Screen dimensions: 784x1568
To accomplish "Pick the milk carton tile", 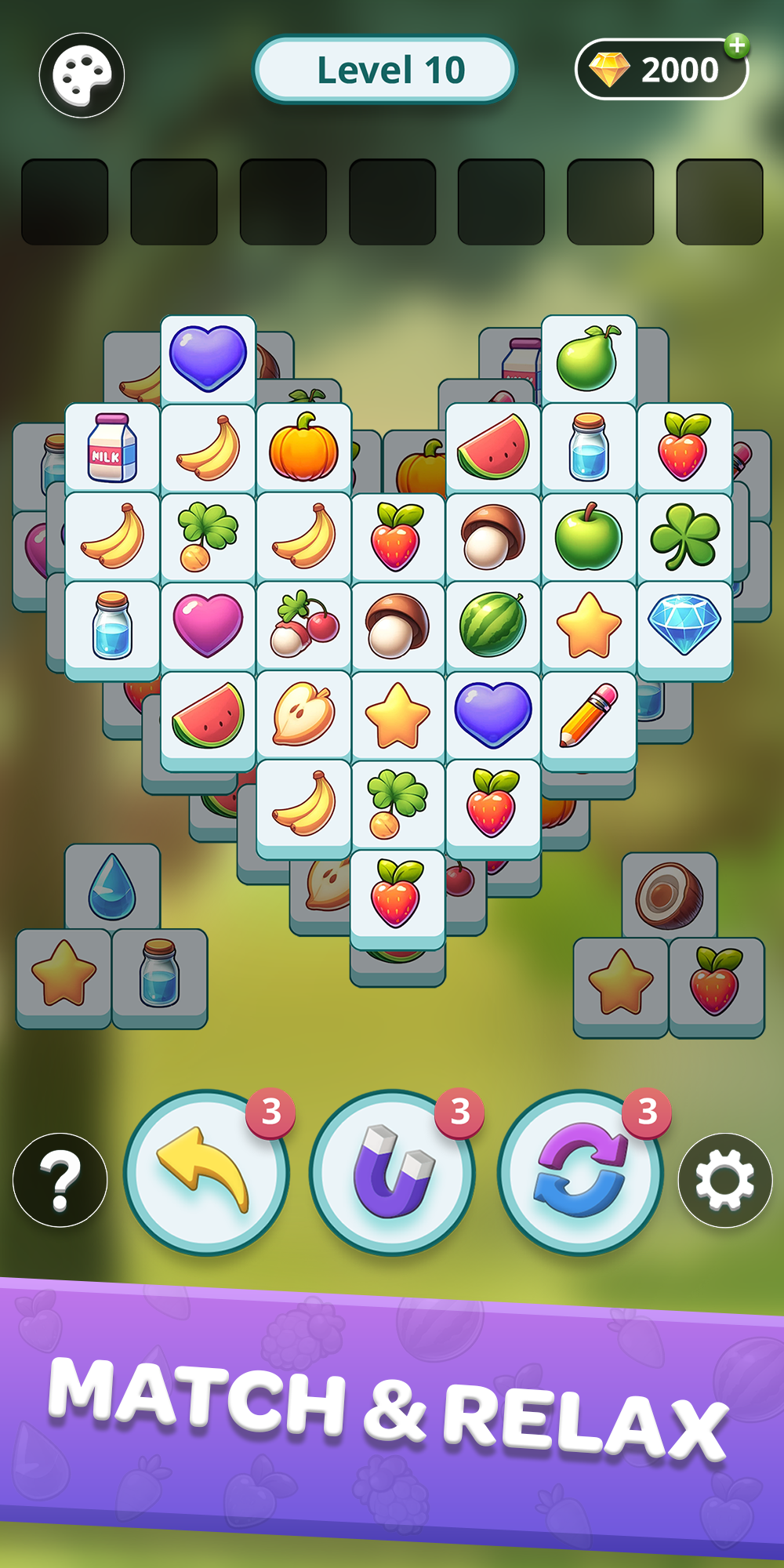I will (112, 448).
